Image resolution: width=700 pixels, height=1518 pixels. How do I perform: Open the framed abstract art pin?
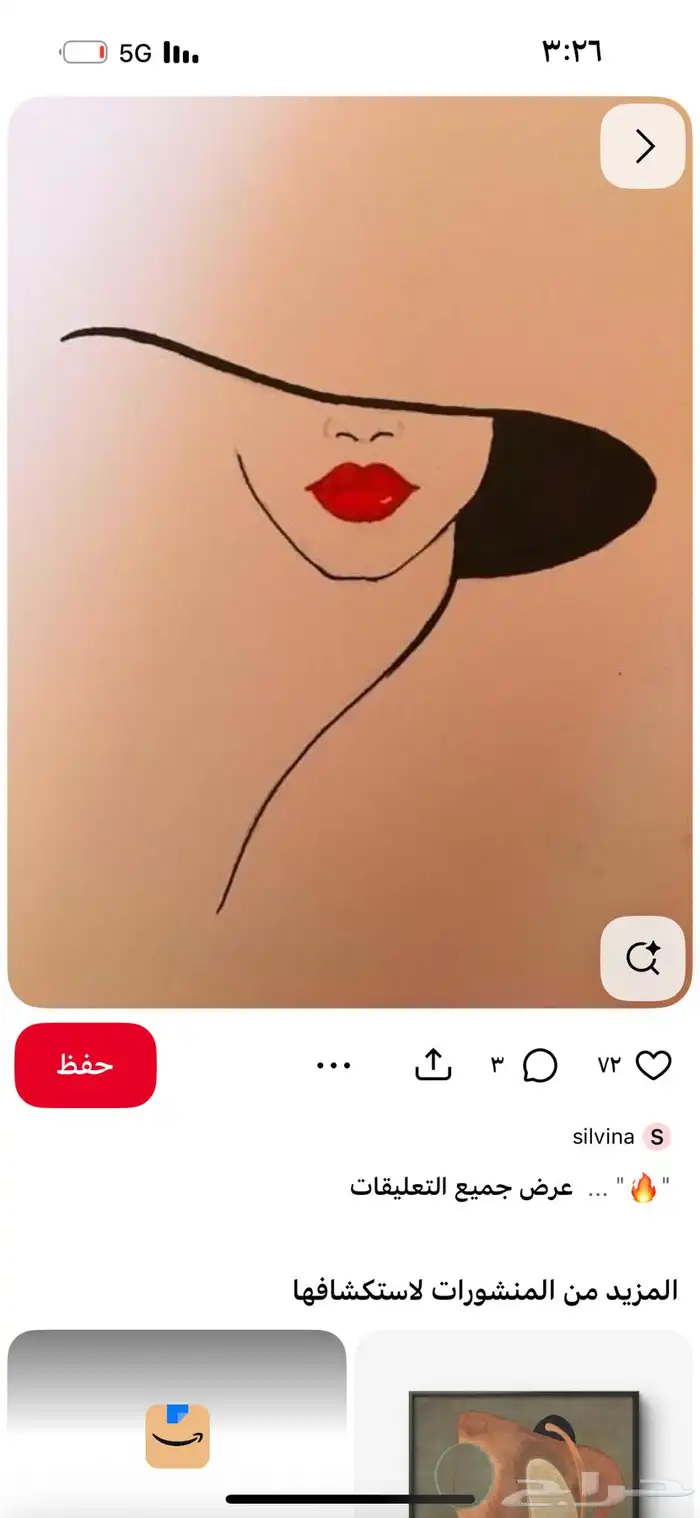click(x=523, y=1440)
